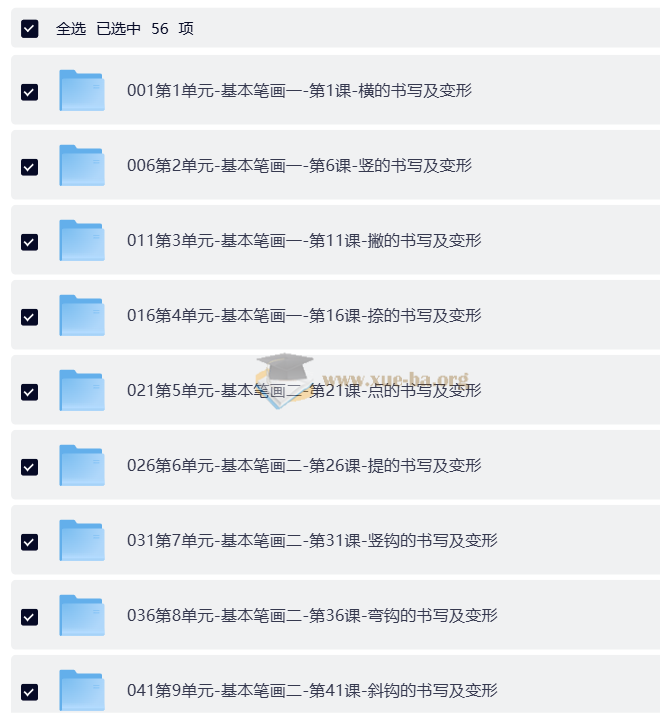
Task: Toggle checkbox next to 026第6单元 folder
Action: click(30, 467)
